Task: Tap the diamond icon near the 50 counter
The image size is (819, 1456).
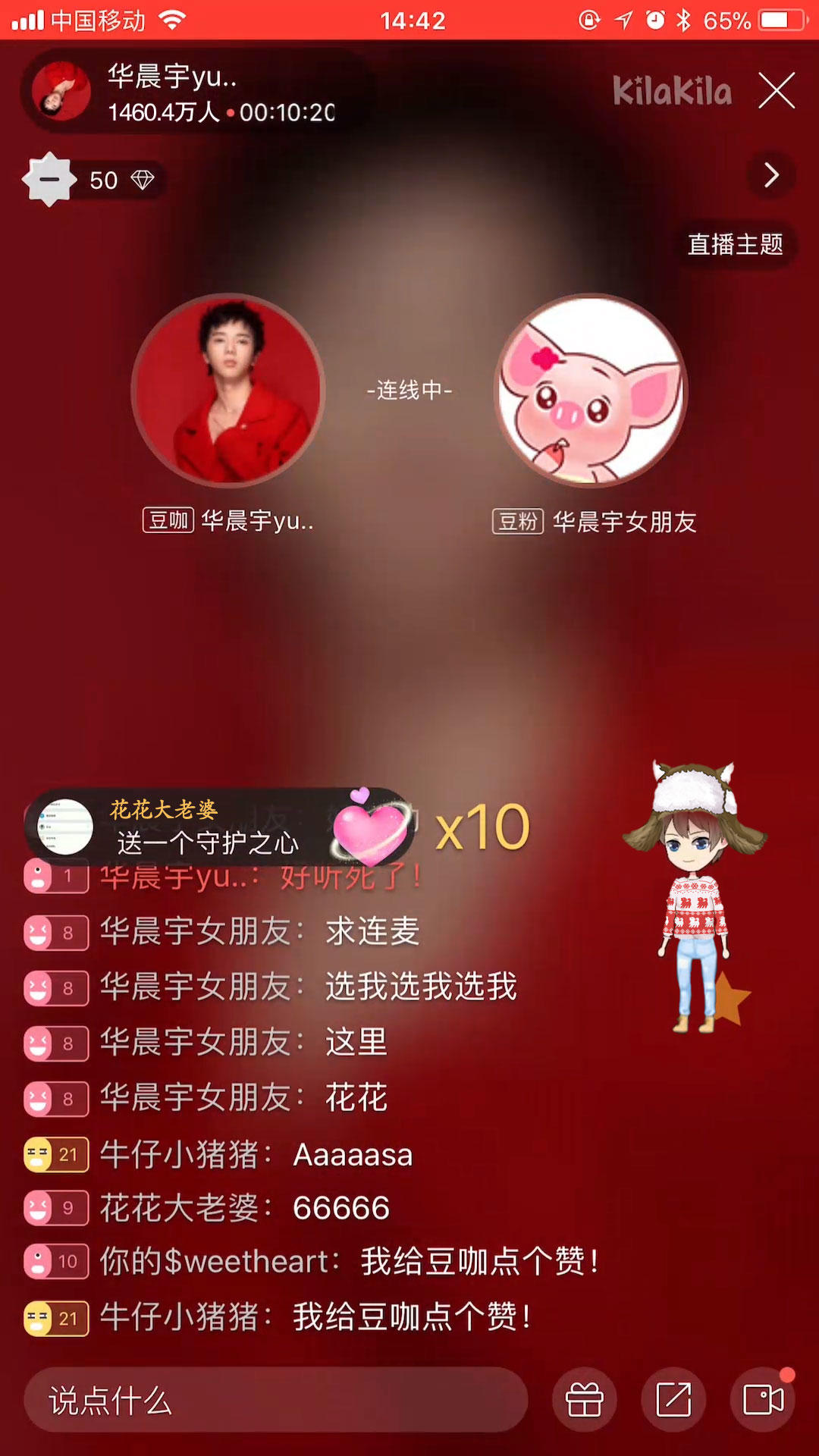Action: 144,181
